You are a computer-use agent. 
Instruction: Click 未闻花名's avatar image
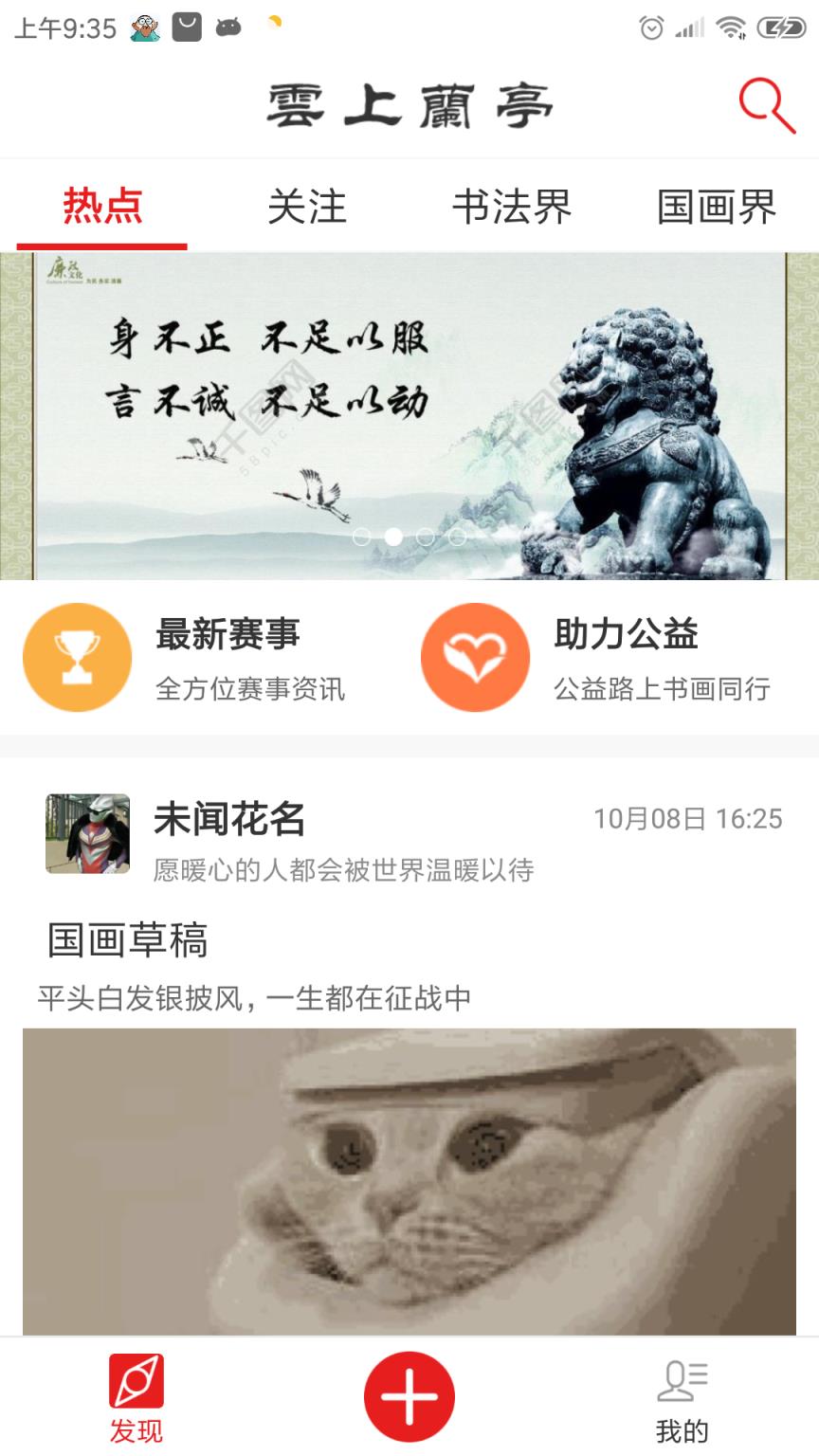87,832
